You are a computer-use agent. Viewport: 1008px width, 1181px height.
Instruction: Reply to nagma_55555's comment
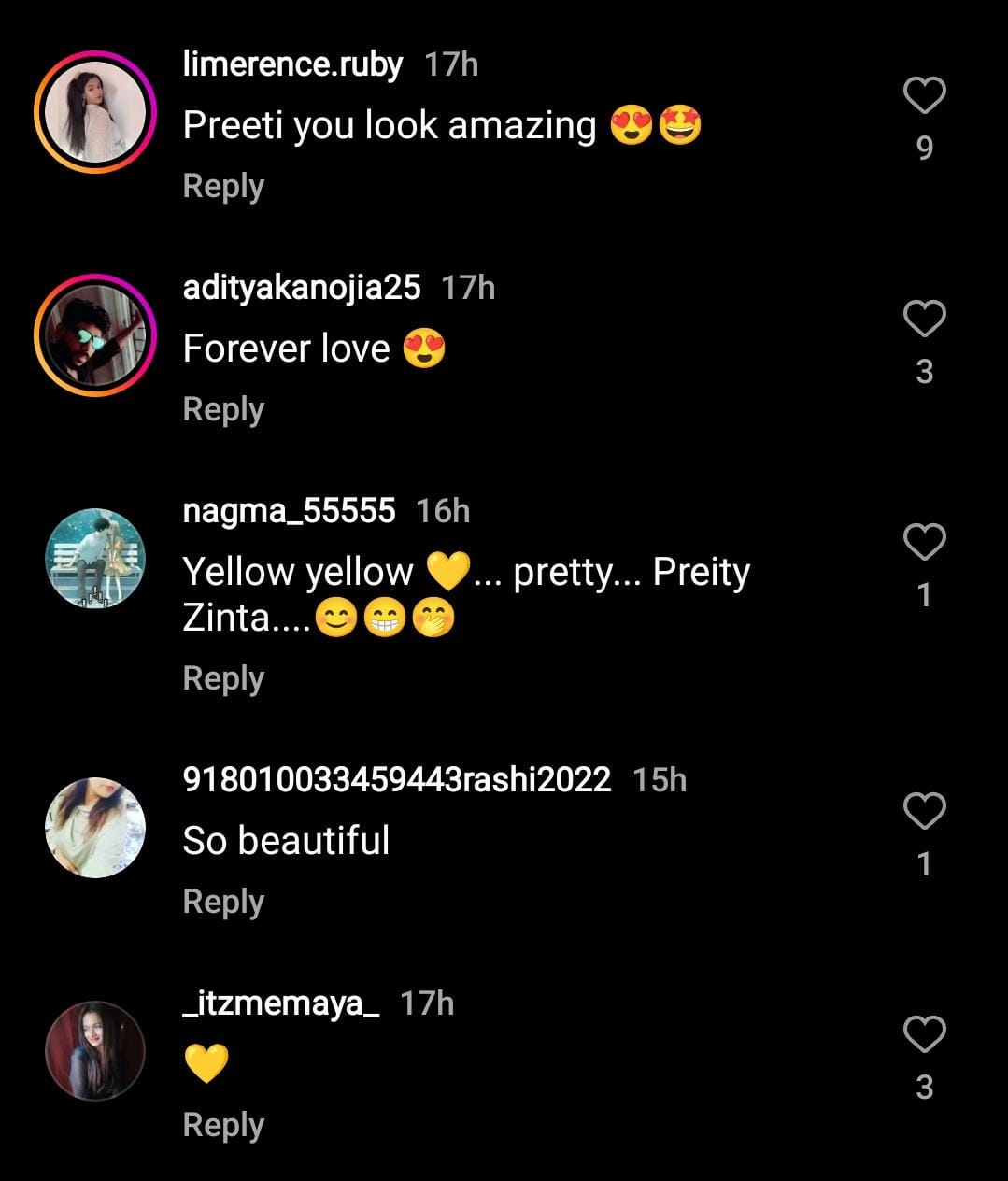pos(223,678)
